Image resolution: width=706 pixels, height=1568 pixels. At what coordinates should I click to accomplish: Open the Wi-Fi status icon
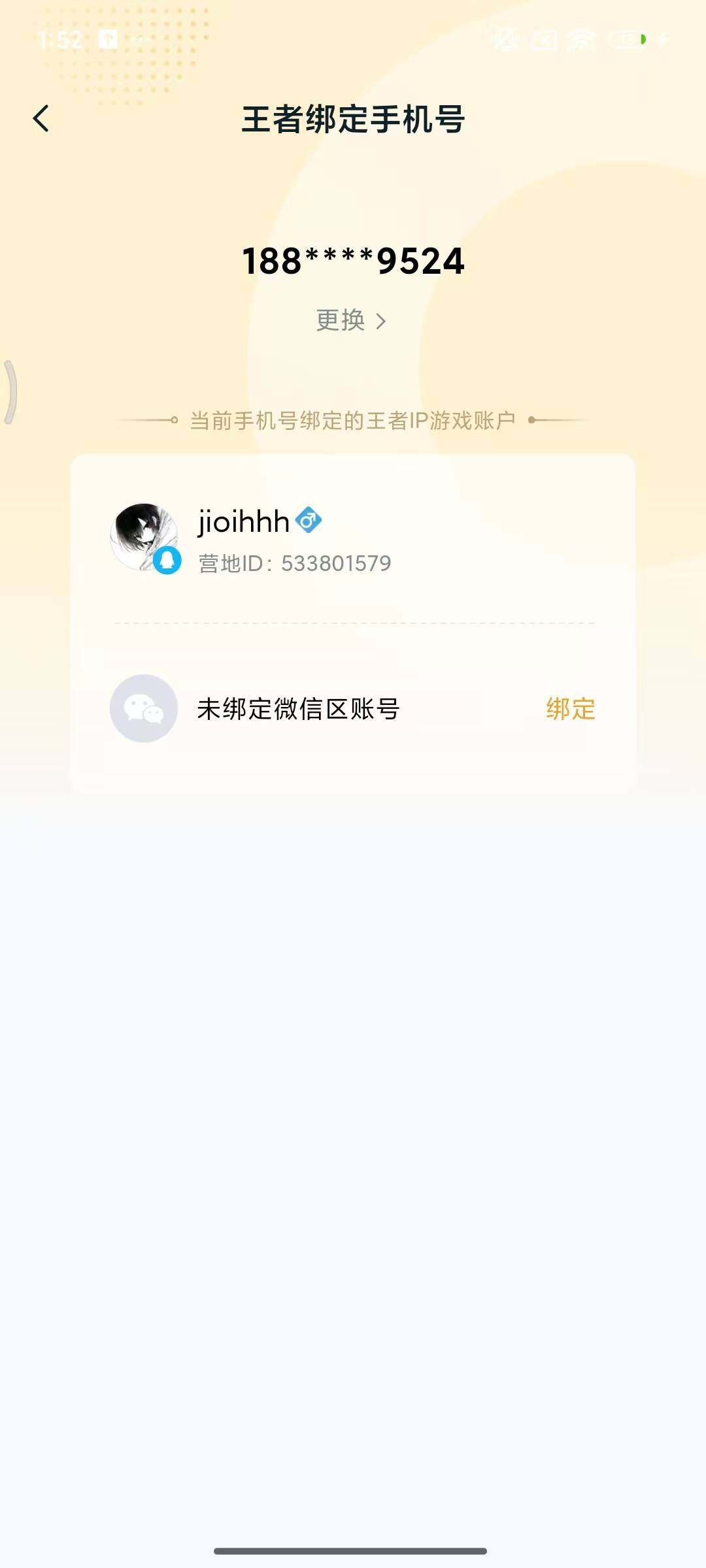click(x=581, y=39)
